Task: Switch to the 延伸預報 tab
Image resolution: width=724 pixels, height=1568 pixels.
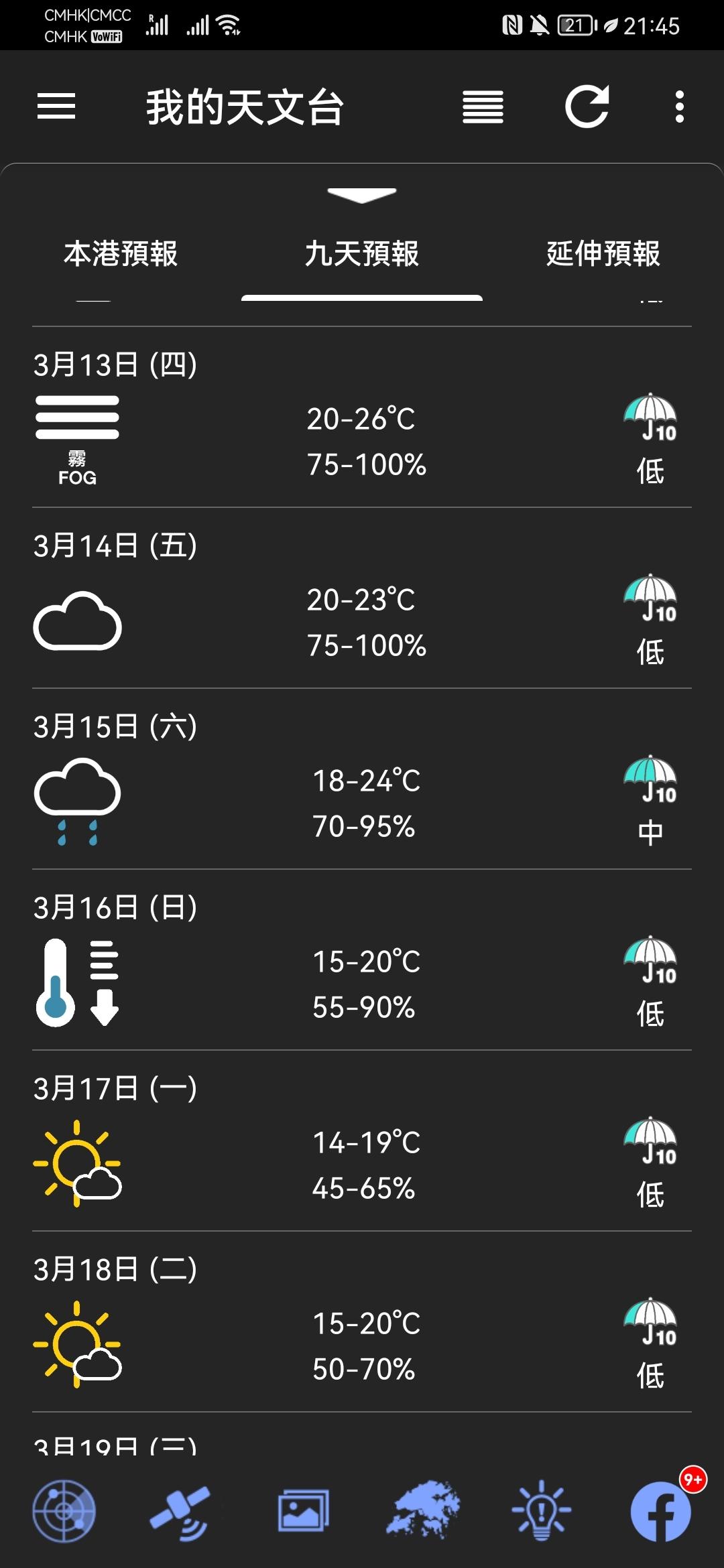Action: click(x=603, y=254)
